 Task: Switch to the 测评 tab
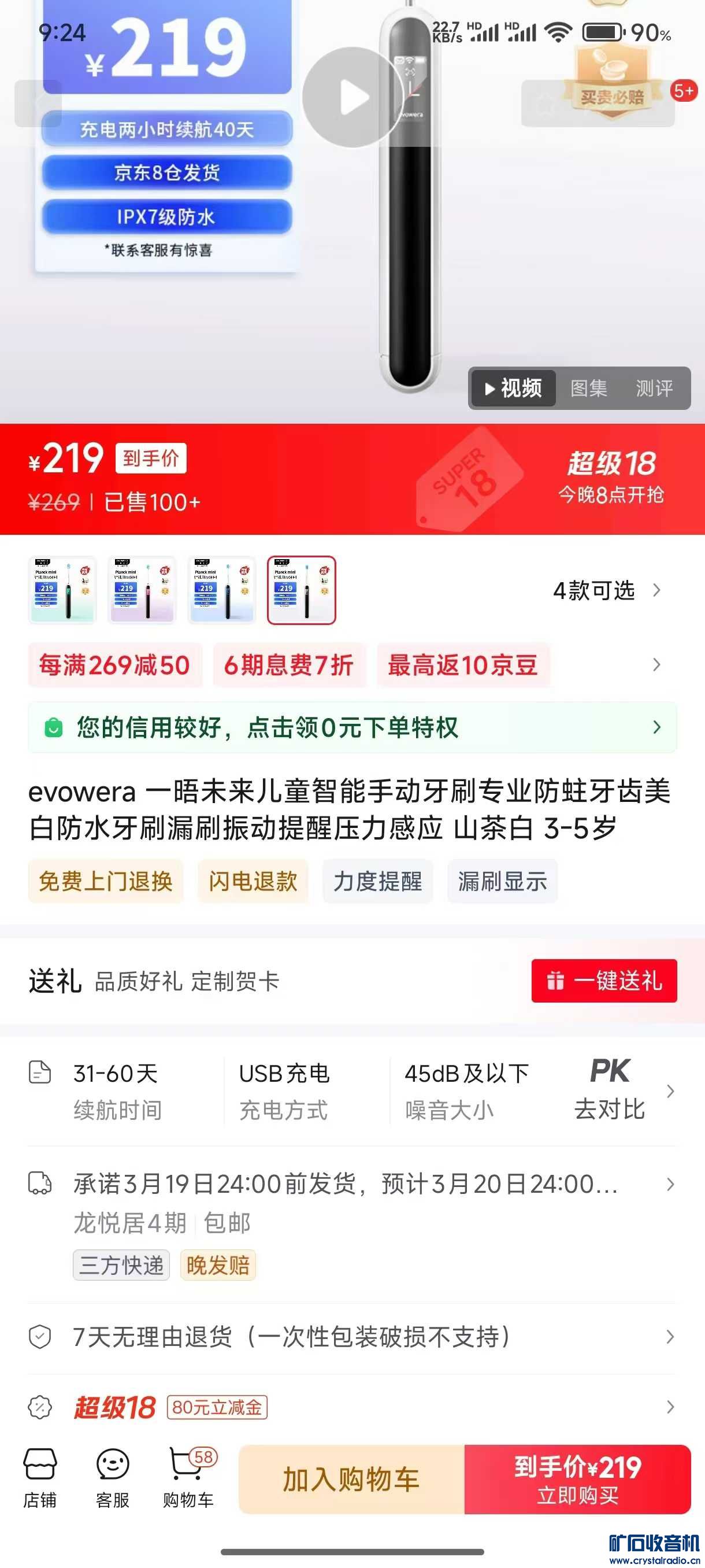[x=654, y=389]
